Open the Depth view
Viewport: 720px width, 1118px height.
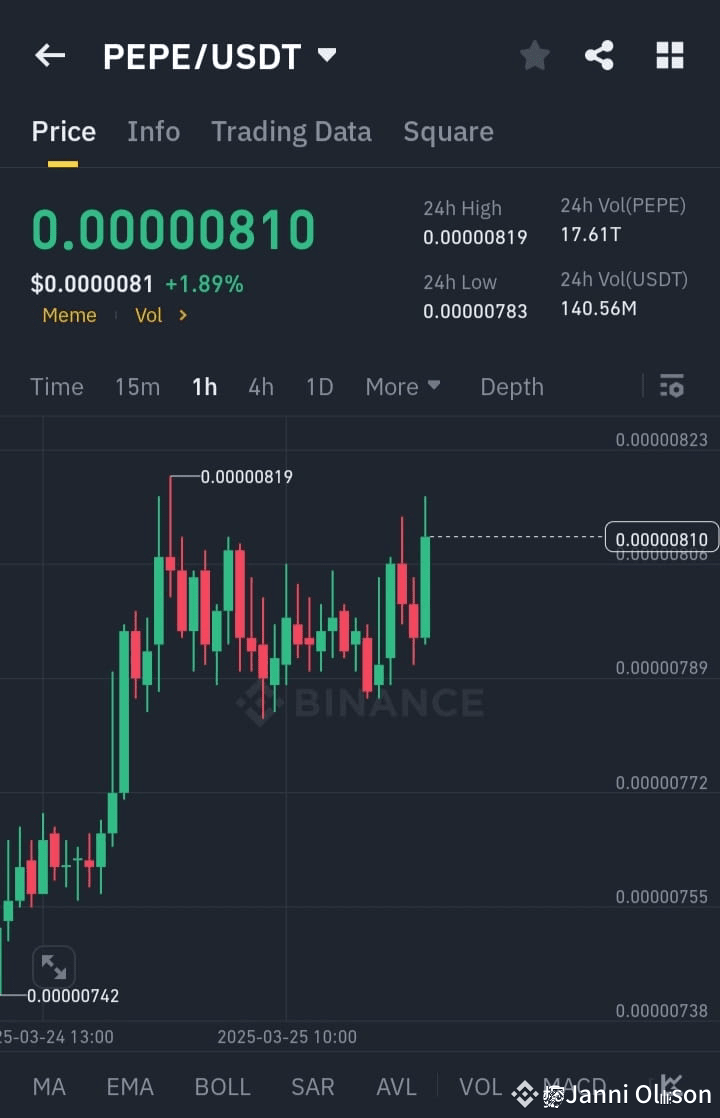tap(511, 386)
